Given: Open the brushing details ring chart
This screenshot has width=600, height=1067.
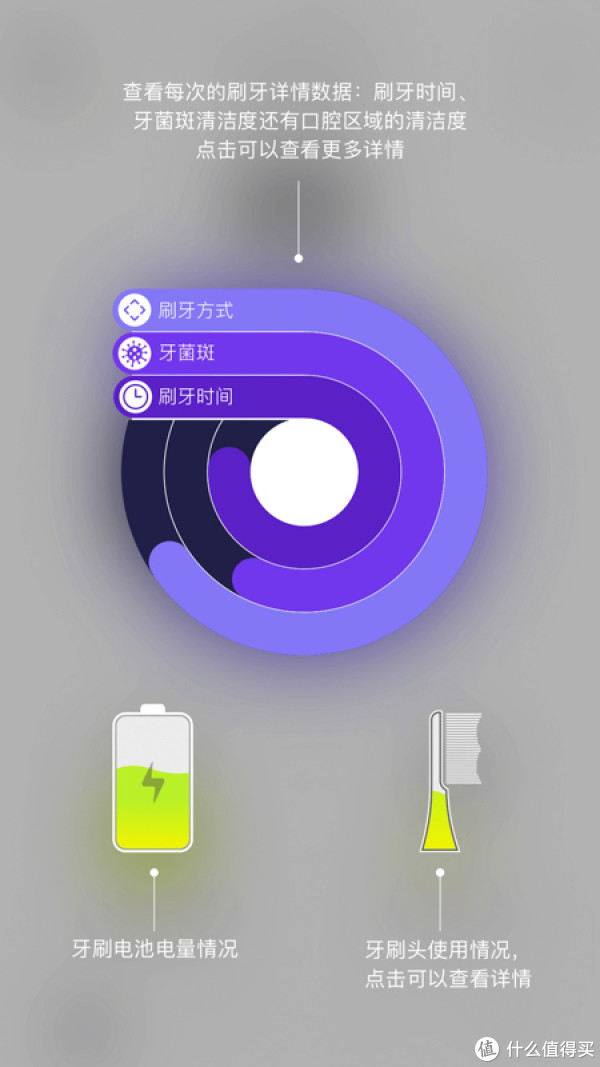Looking at the screenshot, I should [301, 472].
